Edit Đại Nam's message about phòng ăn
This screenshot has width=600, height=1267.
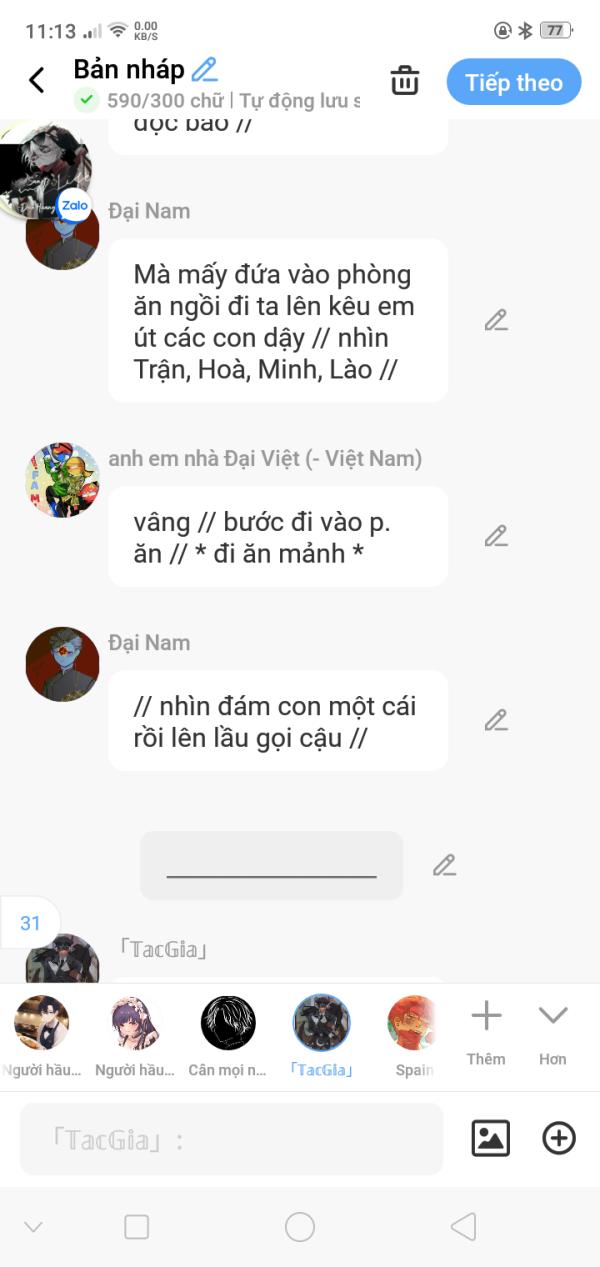[496, 320]
